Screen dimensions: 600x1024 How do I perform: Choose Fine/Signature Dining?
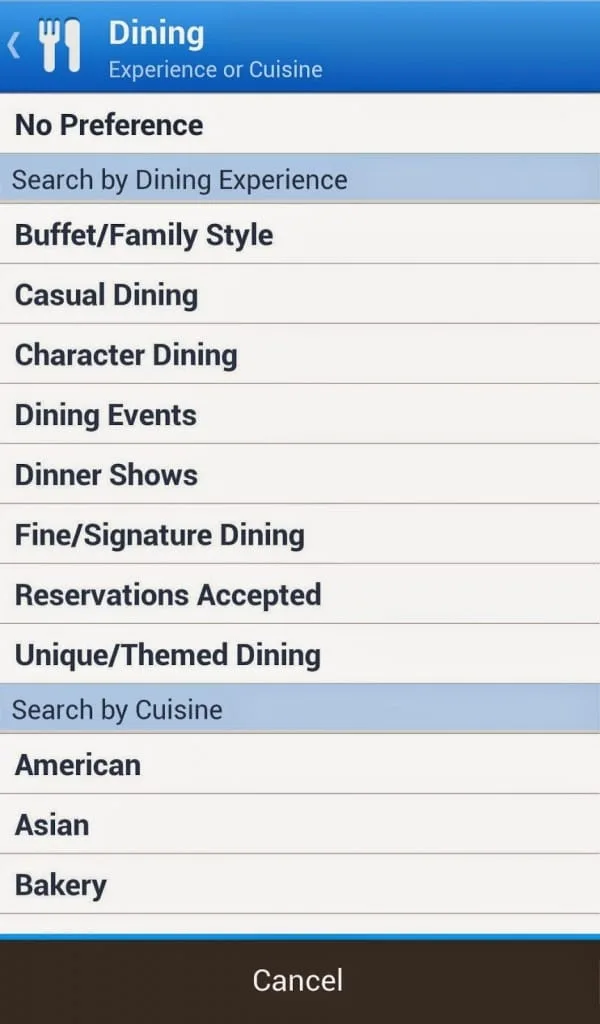pos(300,535)
